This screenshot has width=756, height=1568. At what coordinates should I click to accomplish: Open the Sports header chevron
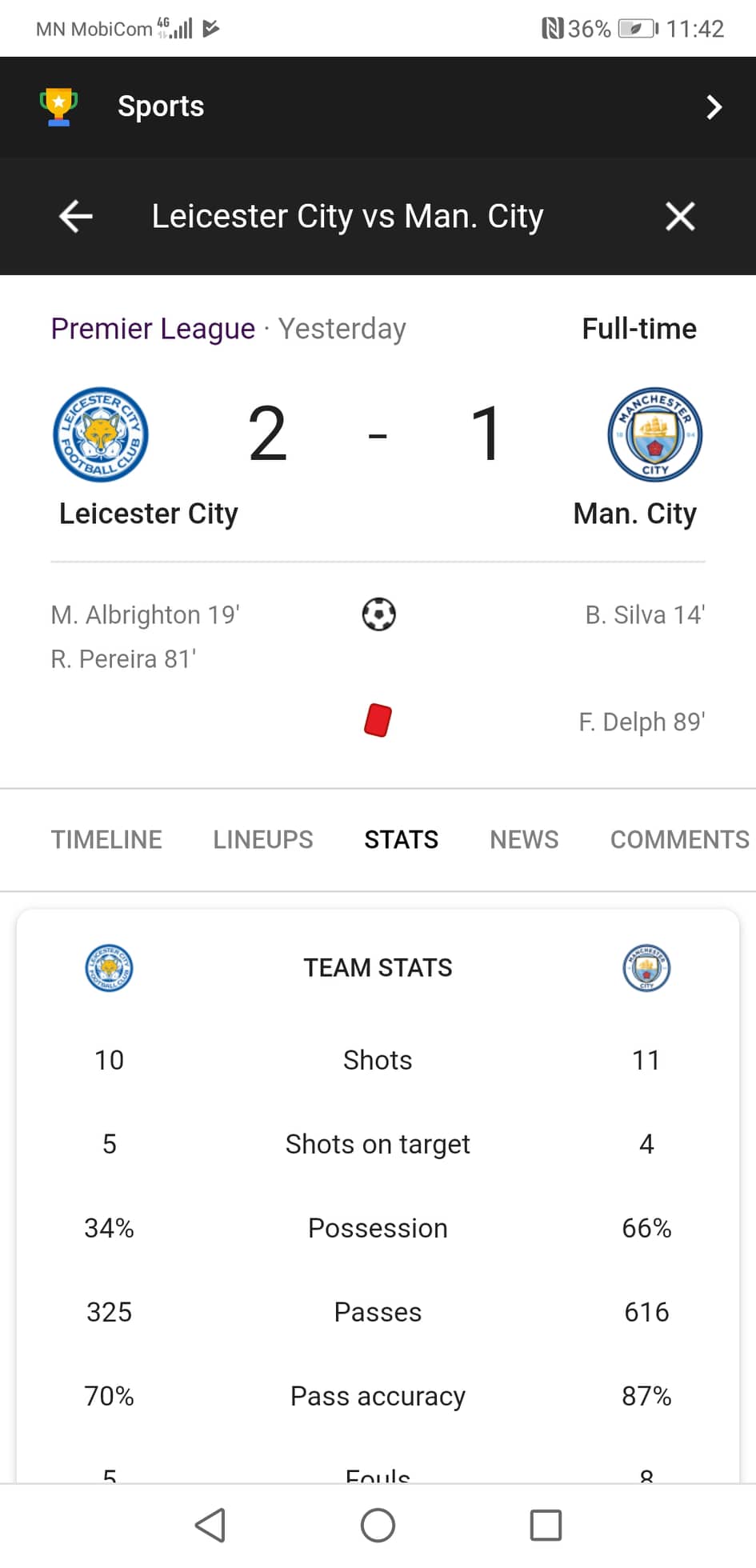click(x=714, y=107)
